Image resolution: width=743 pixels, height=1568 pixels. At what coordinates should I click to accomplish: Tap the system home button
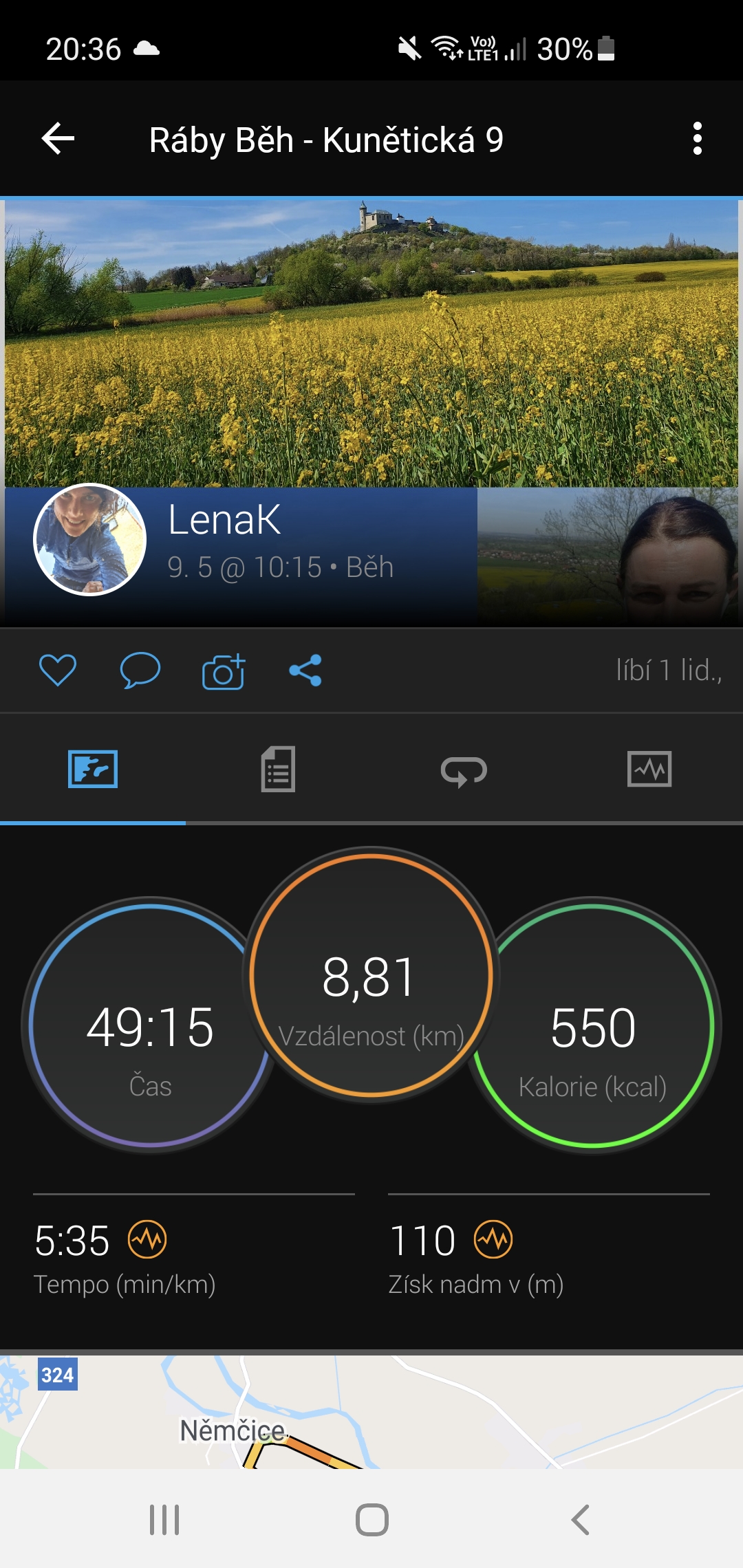pyautogui.click(x=371, y=1520)
